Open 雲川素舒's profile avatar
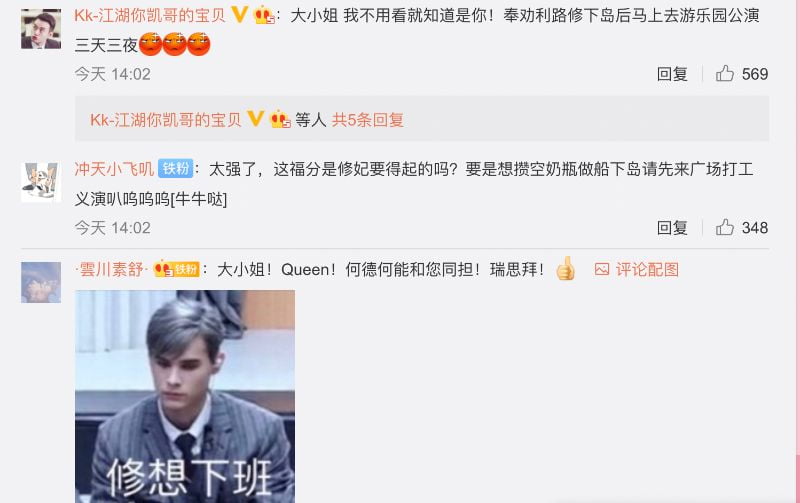This screenshot has height=503, width=800. pyautogui.click(x=41, y=282)
